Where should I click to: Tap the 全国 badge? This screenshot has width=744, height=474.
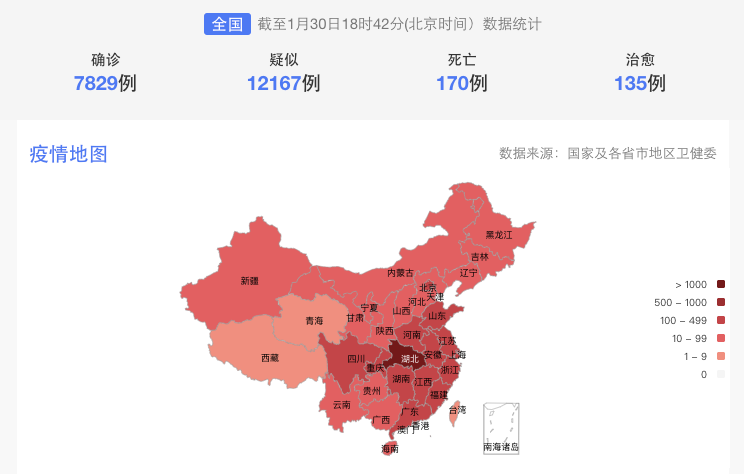tap(227, 24)
